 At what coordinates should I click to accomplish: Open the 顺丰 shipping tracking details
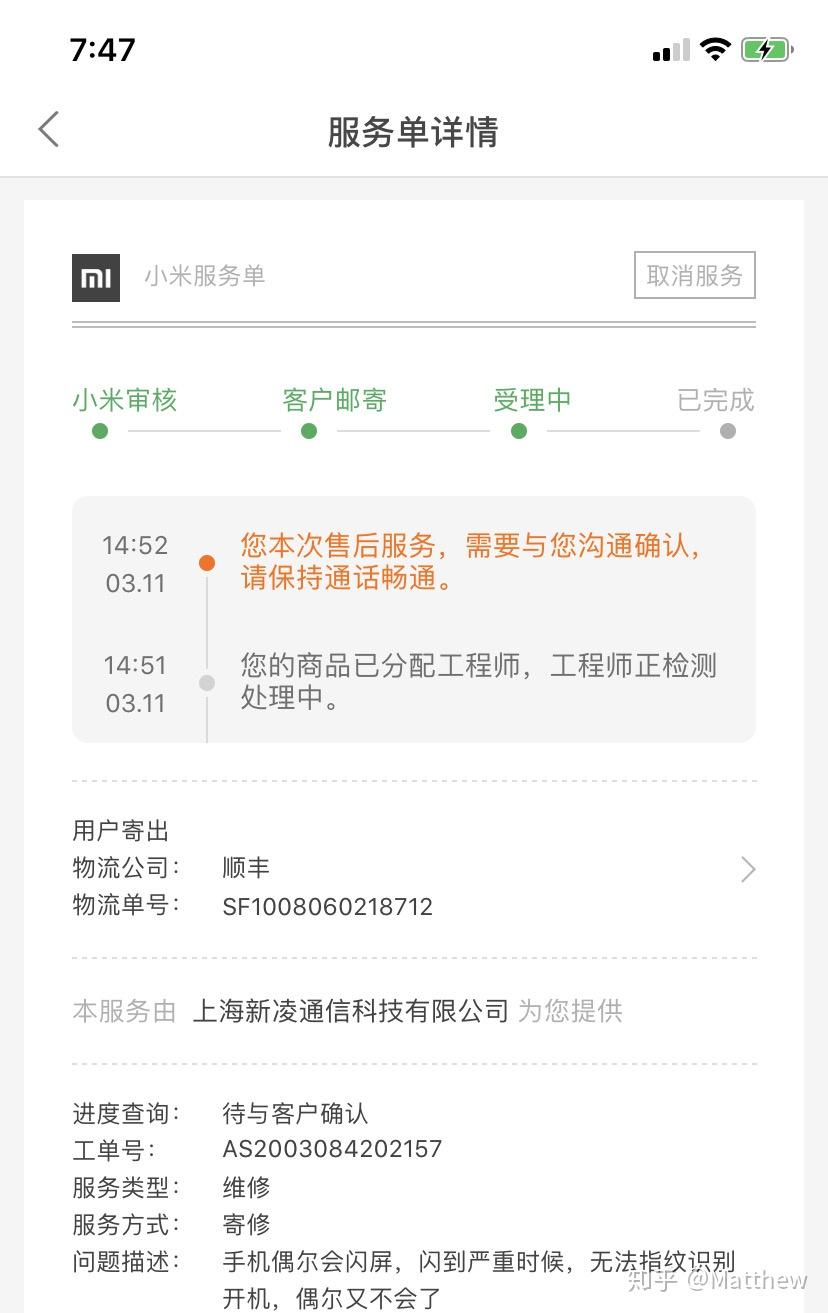click(x=746, y=870)
